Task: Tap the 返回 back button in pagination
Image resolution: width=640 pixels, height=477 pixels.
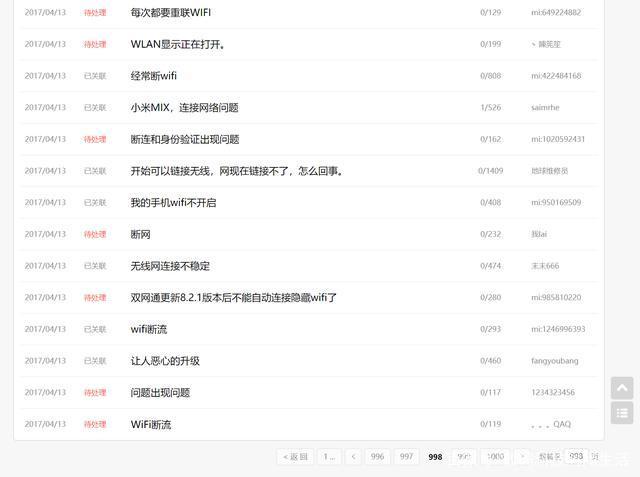Action: [x=295, y=456]
